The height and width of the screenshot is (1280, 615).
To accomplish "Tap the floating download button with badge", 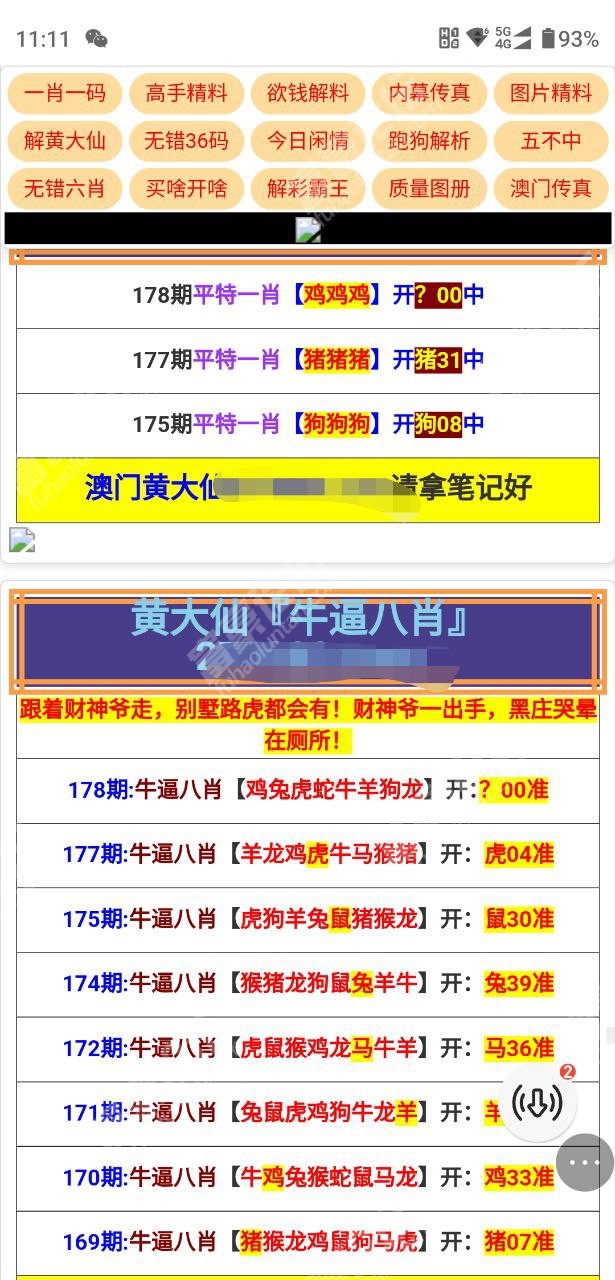I will (x=538, y=1102).
